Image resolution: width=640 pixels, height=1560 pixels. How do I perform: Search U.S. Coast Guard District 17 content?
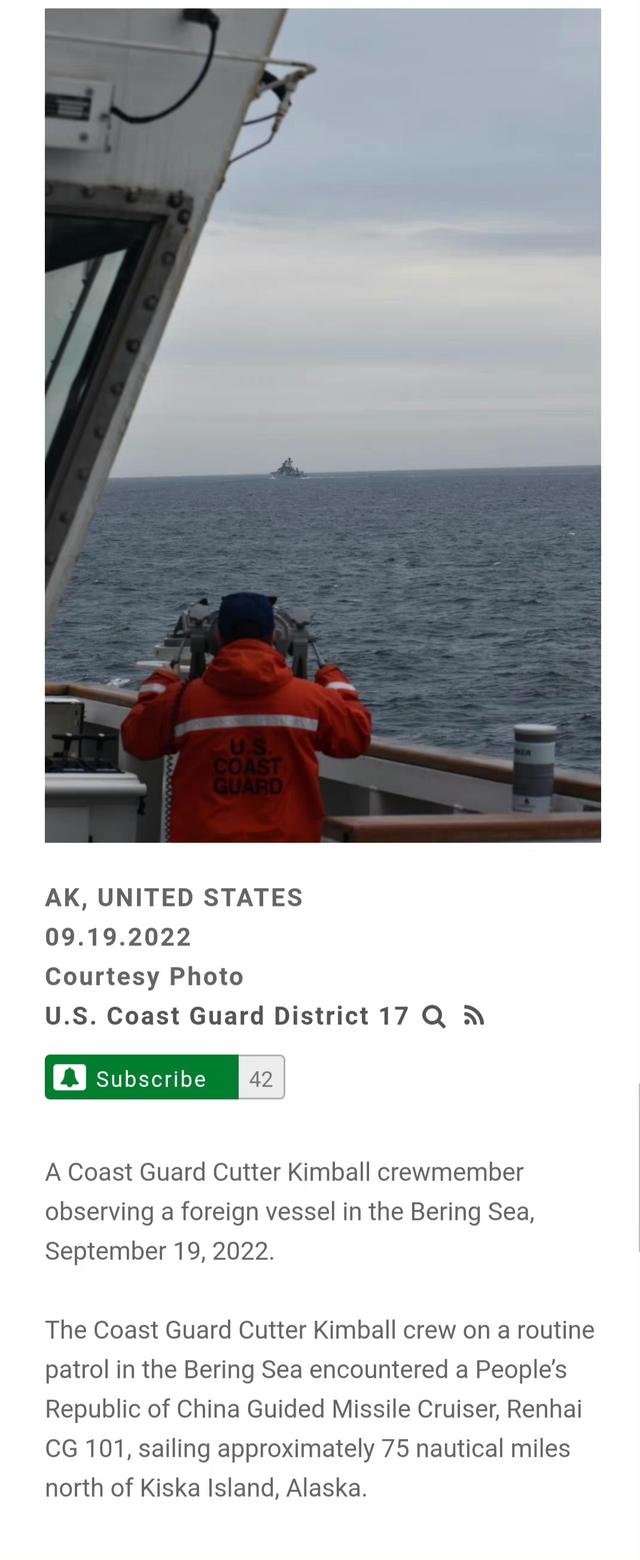tap(433, 1017)
